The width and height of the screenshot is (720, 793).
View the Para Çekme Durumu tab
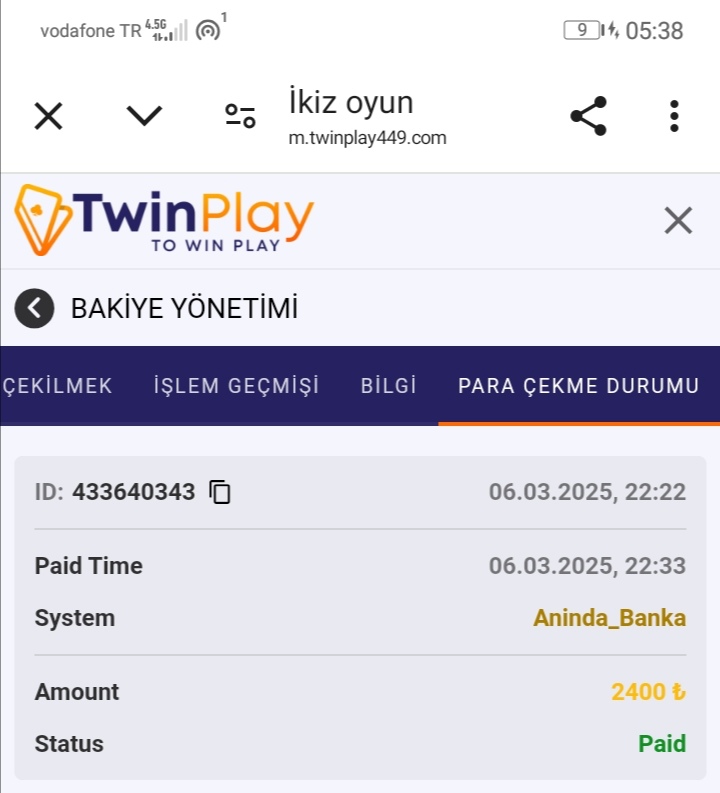pos(578,386)
